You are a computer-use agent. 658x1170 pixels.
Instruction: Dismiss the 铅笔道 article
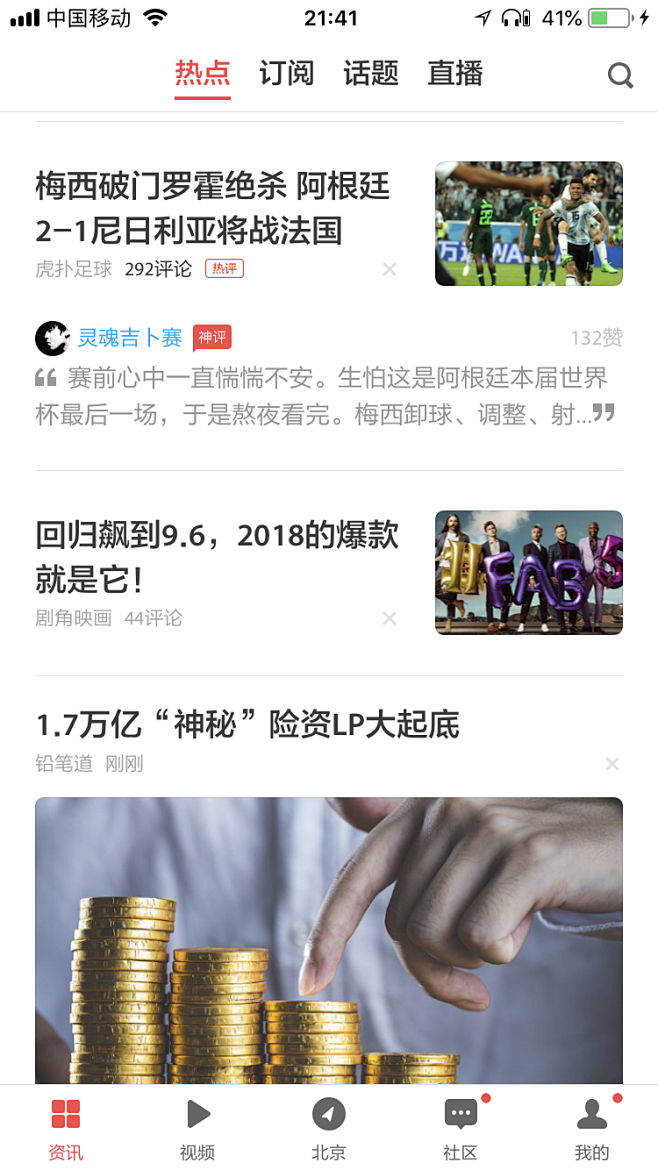point(612,764)
